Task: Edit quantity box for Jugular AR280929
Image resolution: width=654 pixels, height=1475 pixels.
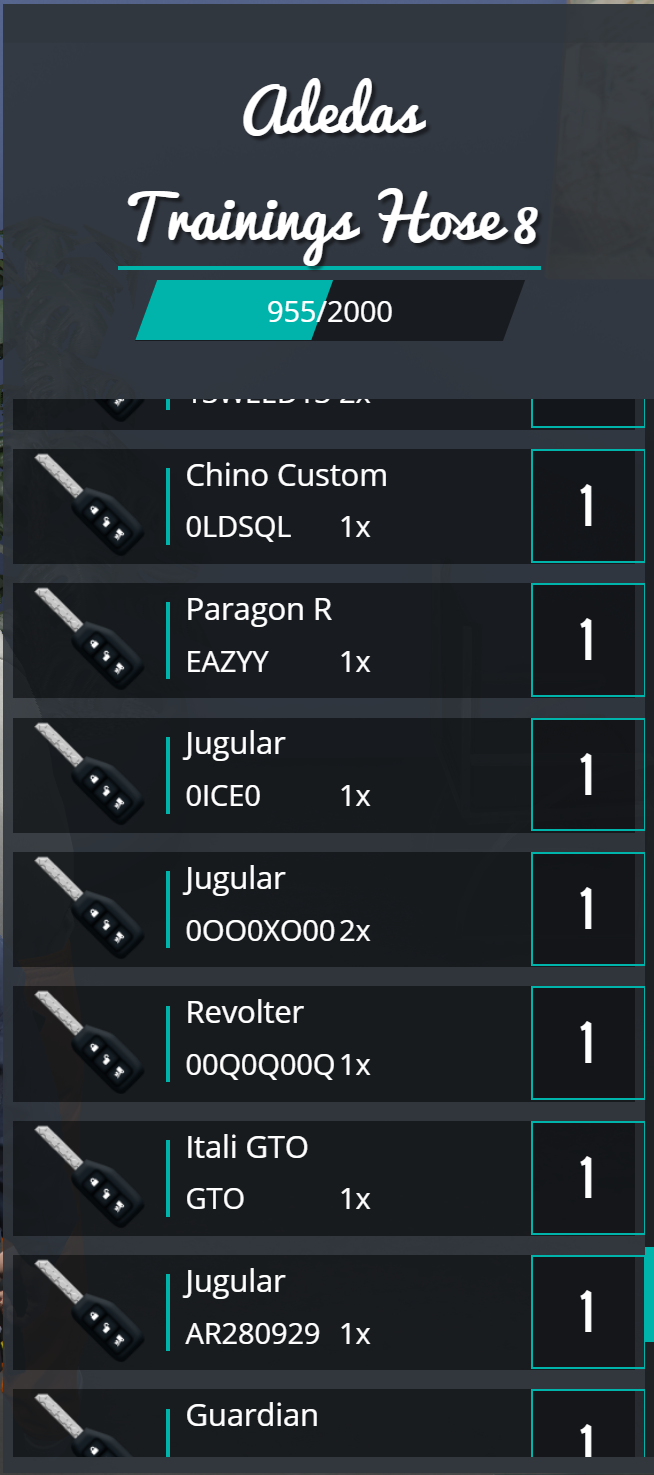Action: click(588, 1312)
